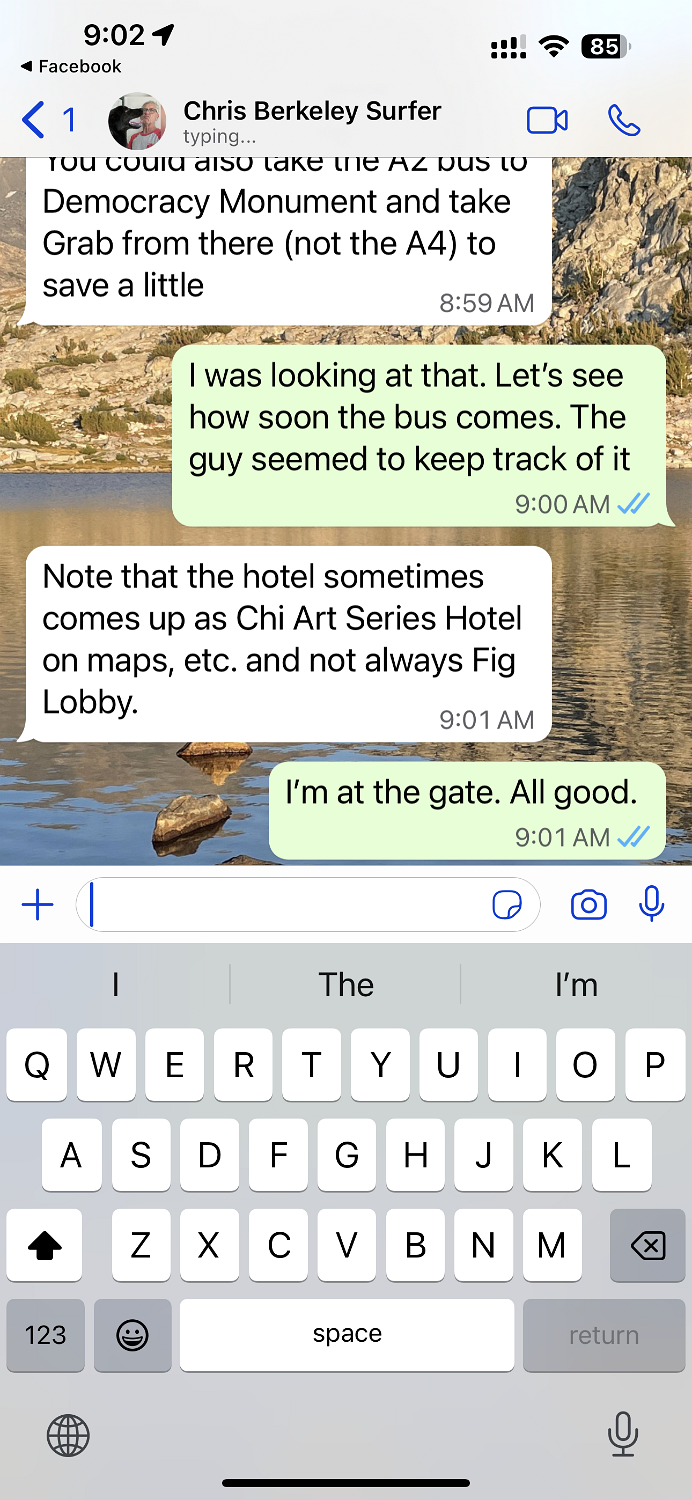The image size is (692, 1500).
Task: Open the plus attachment menu
Action: (x=37, y=905)
